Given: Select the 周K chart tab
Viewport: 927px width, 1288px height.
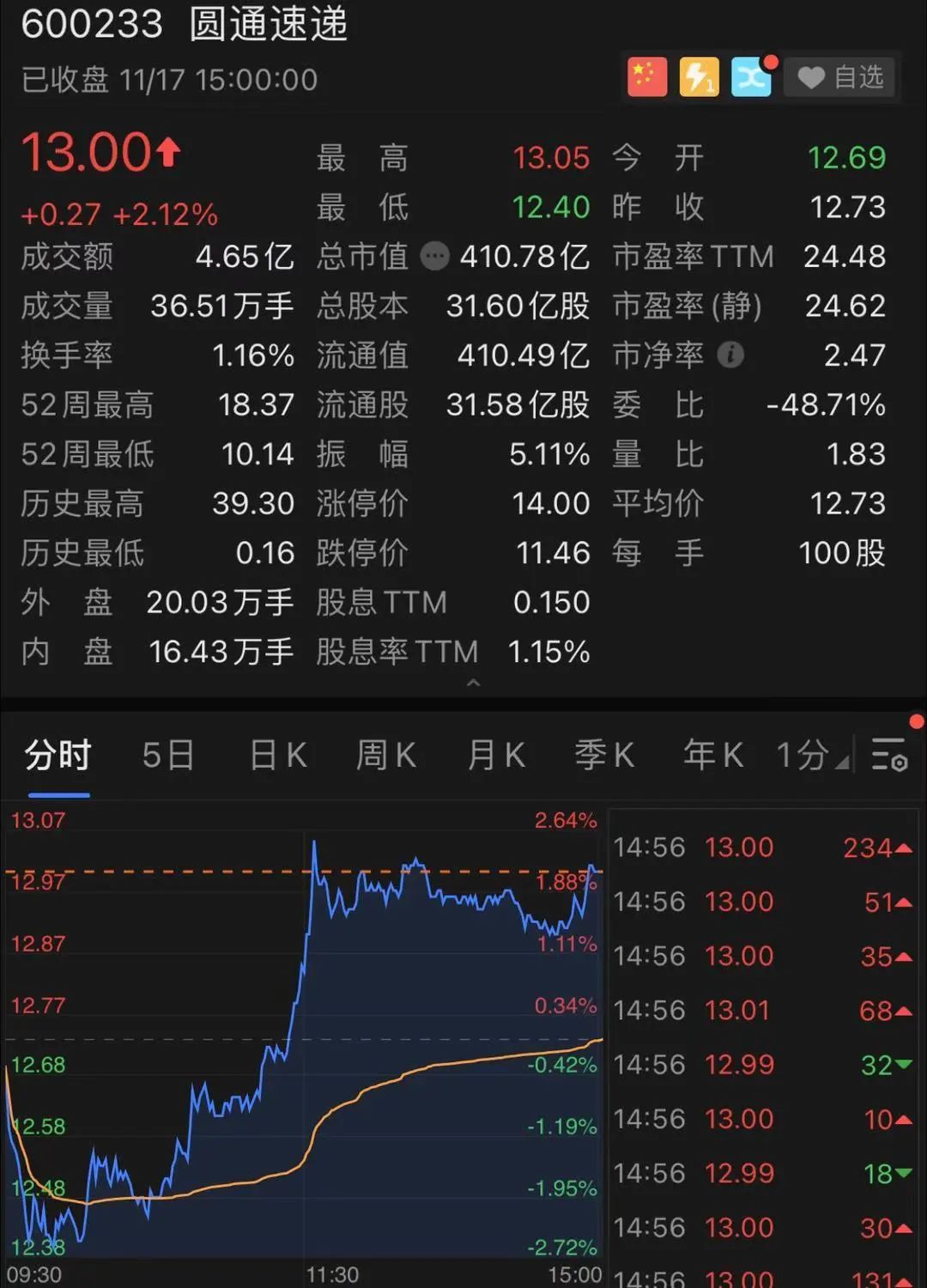Looking at the screenshot, I should (x=386, y=756).
